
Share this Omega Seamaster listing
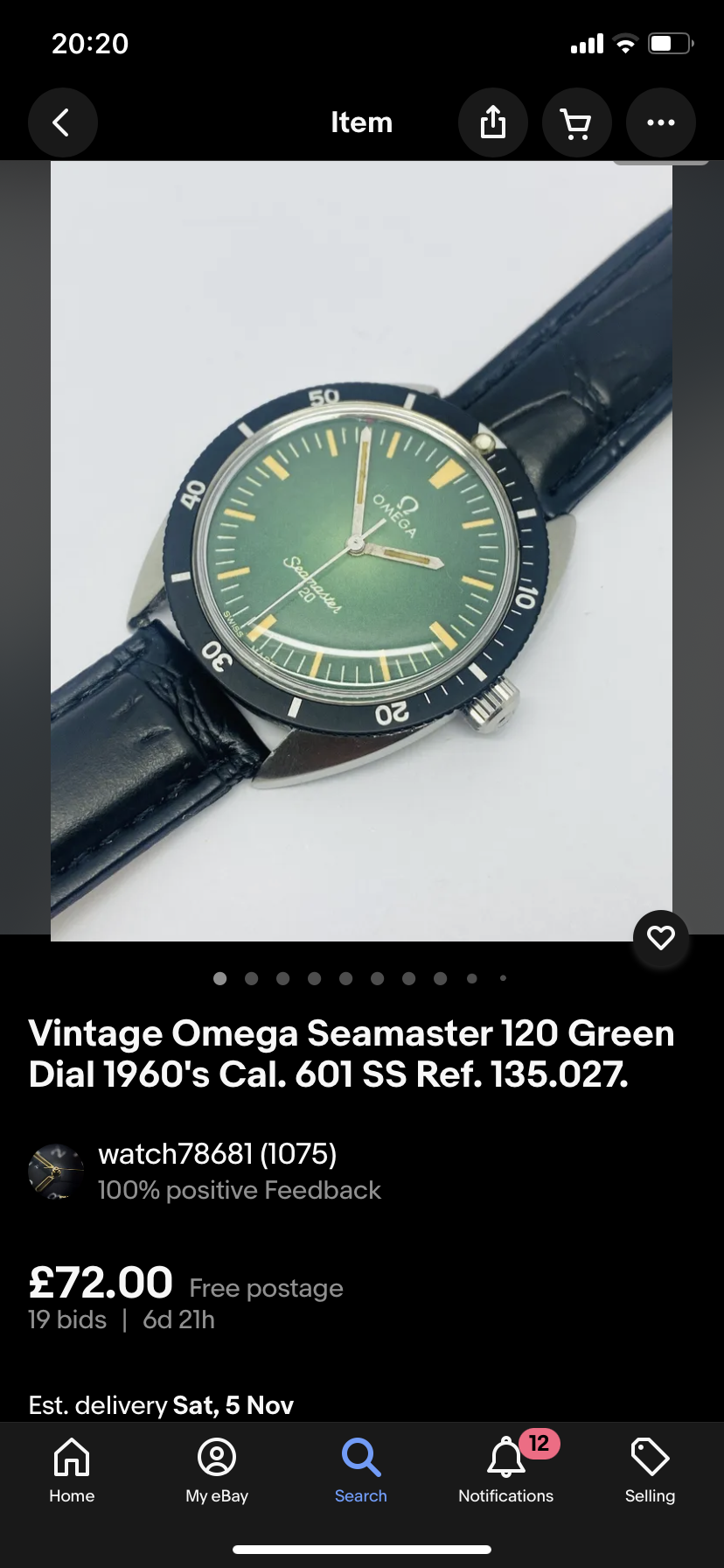(493, 122)
